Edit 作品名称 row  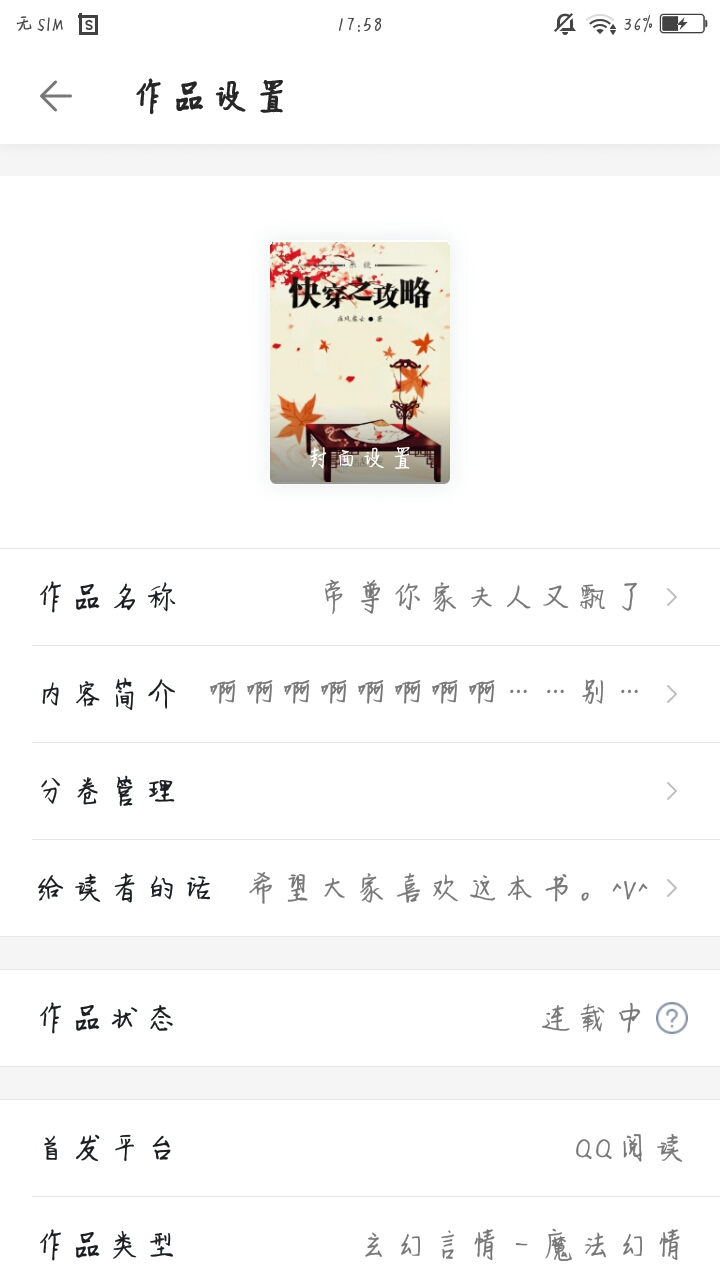click(360, 597)
